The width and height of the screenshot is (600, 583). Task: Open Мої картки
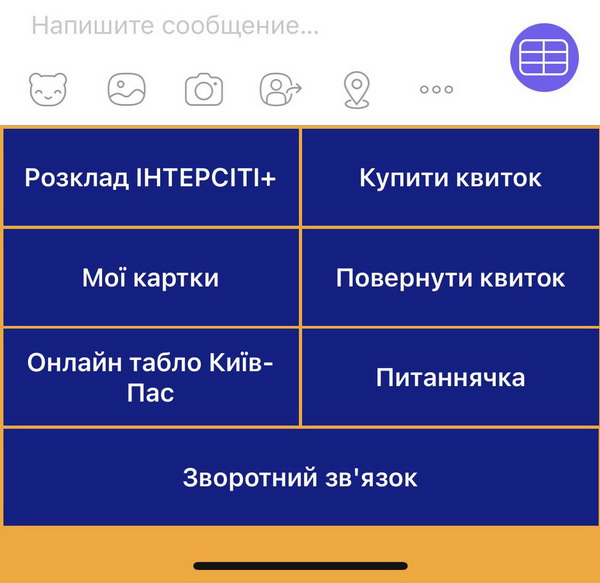click(151, 277)
